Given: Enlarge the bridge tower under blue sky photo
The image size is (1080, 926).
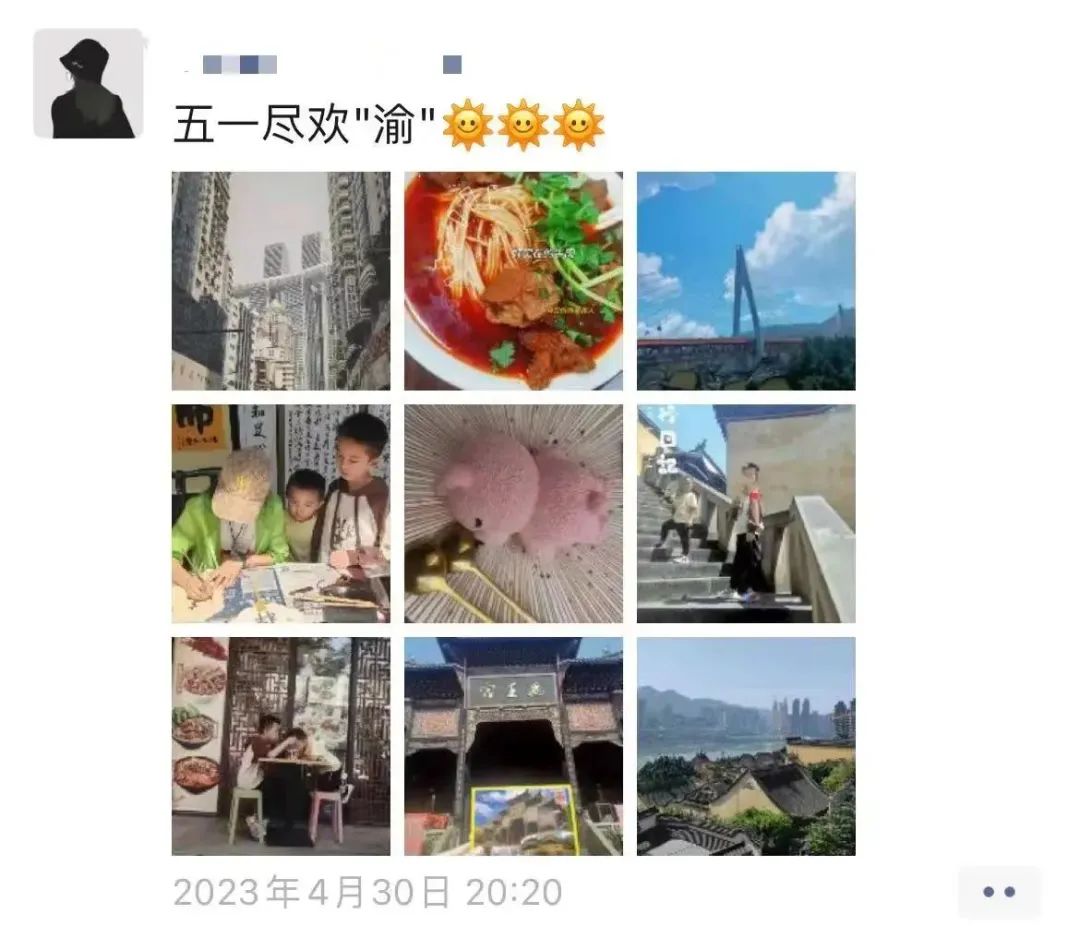Looking at the screenshot, I should pos(746,281).
